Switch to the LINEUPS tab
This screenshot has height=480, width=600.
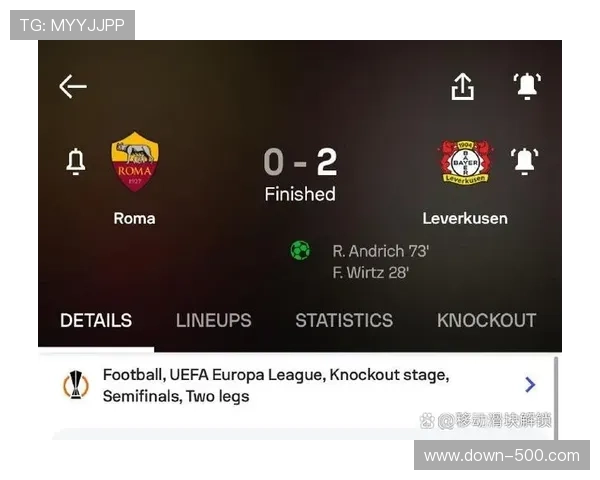coord(213,321)
